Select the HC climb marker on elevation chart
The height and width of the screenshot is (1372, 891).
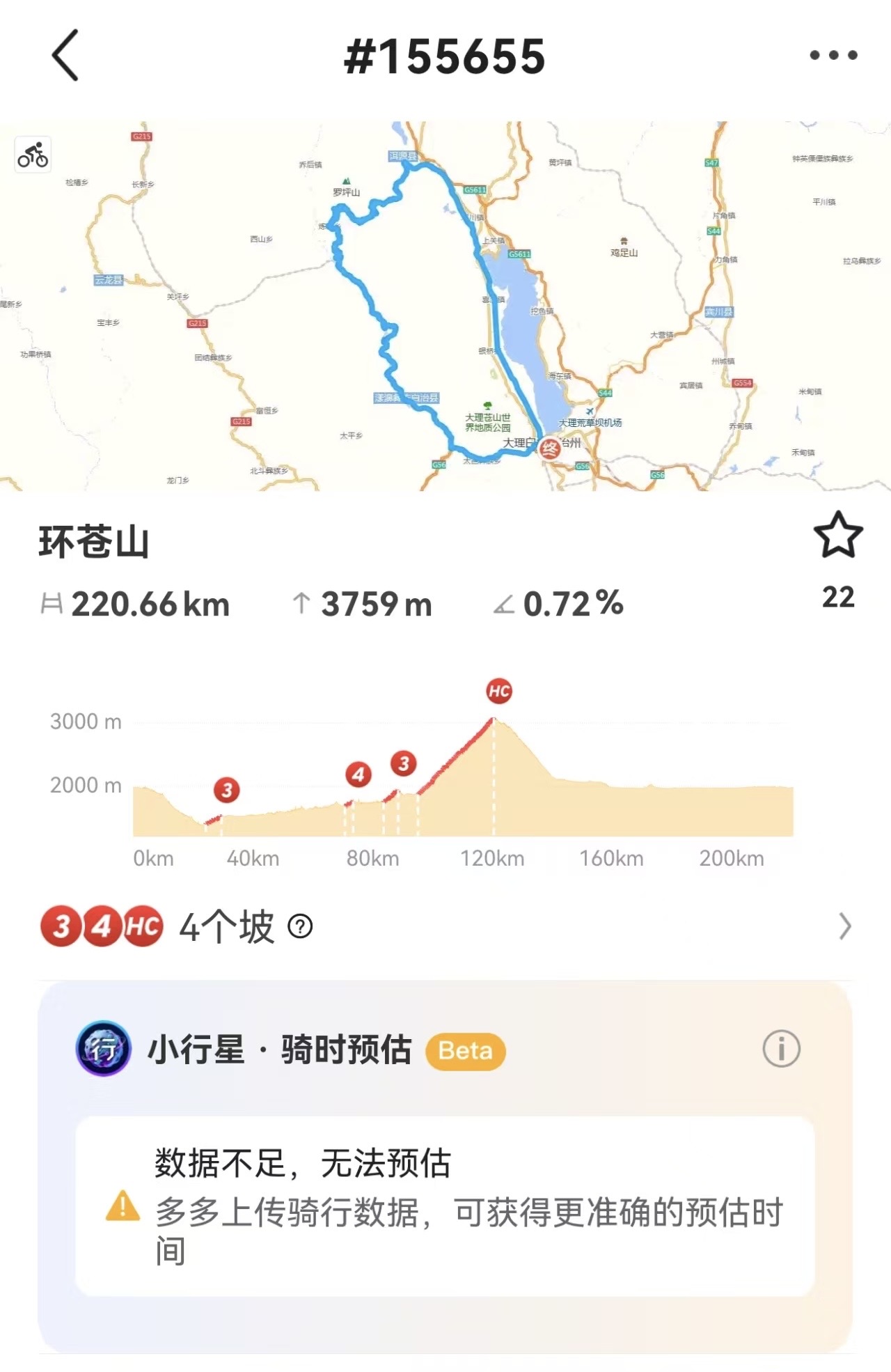[499, 691]
